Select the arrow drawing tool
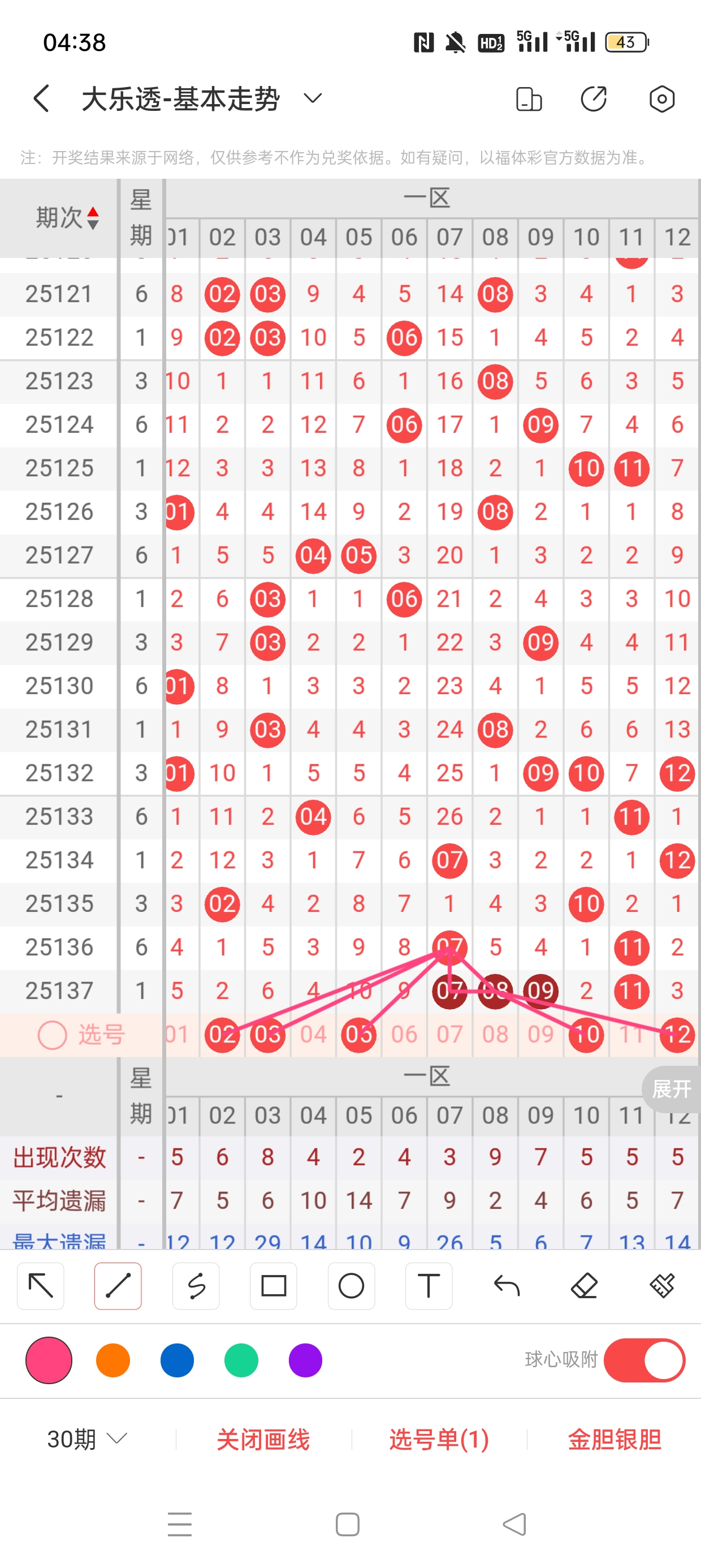The width and height of the screenshot is (701, 1568). tap(41, 1286)
